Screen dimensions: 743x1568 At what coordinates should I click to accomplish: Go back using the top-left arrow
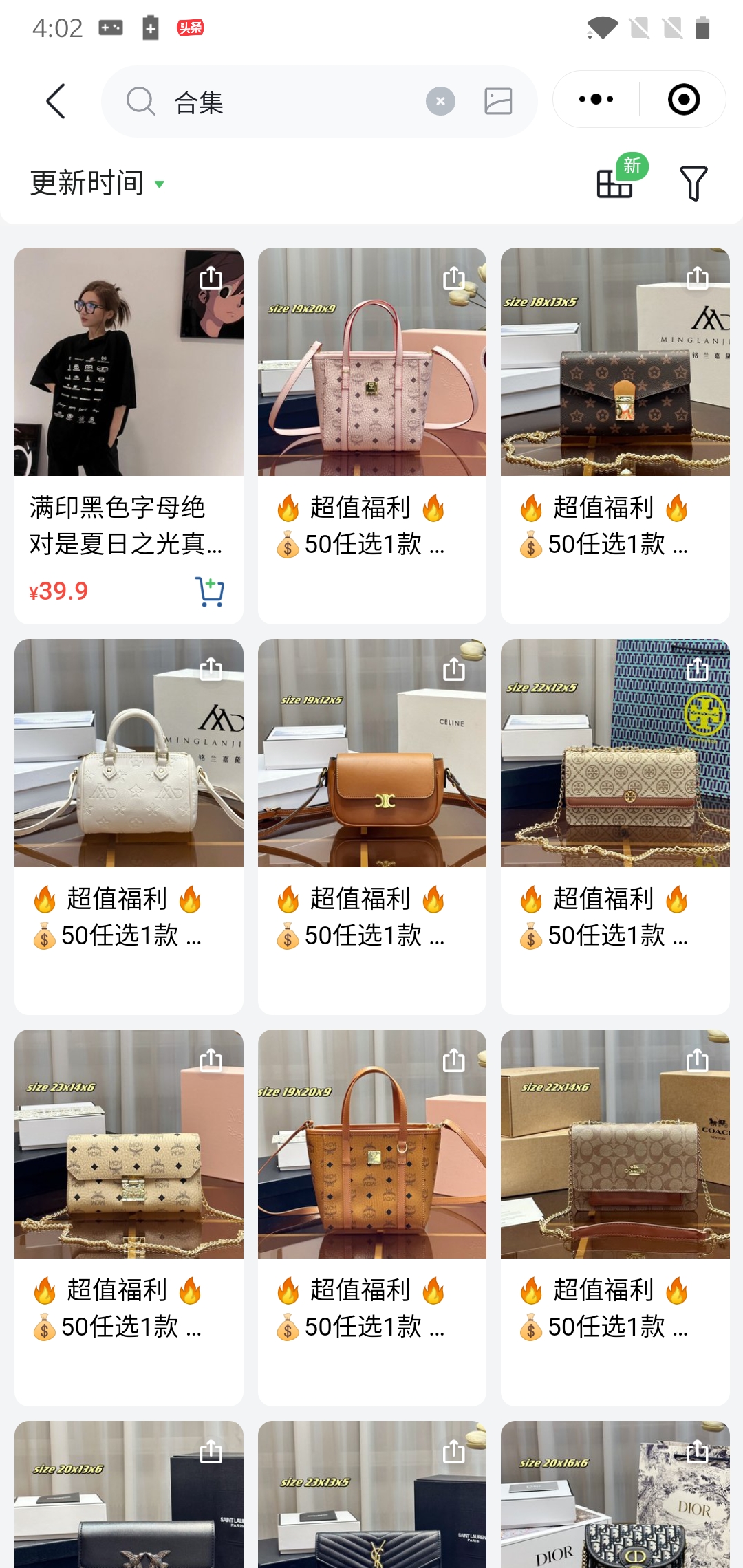[x=56, y=102]
